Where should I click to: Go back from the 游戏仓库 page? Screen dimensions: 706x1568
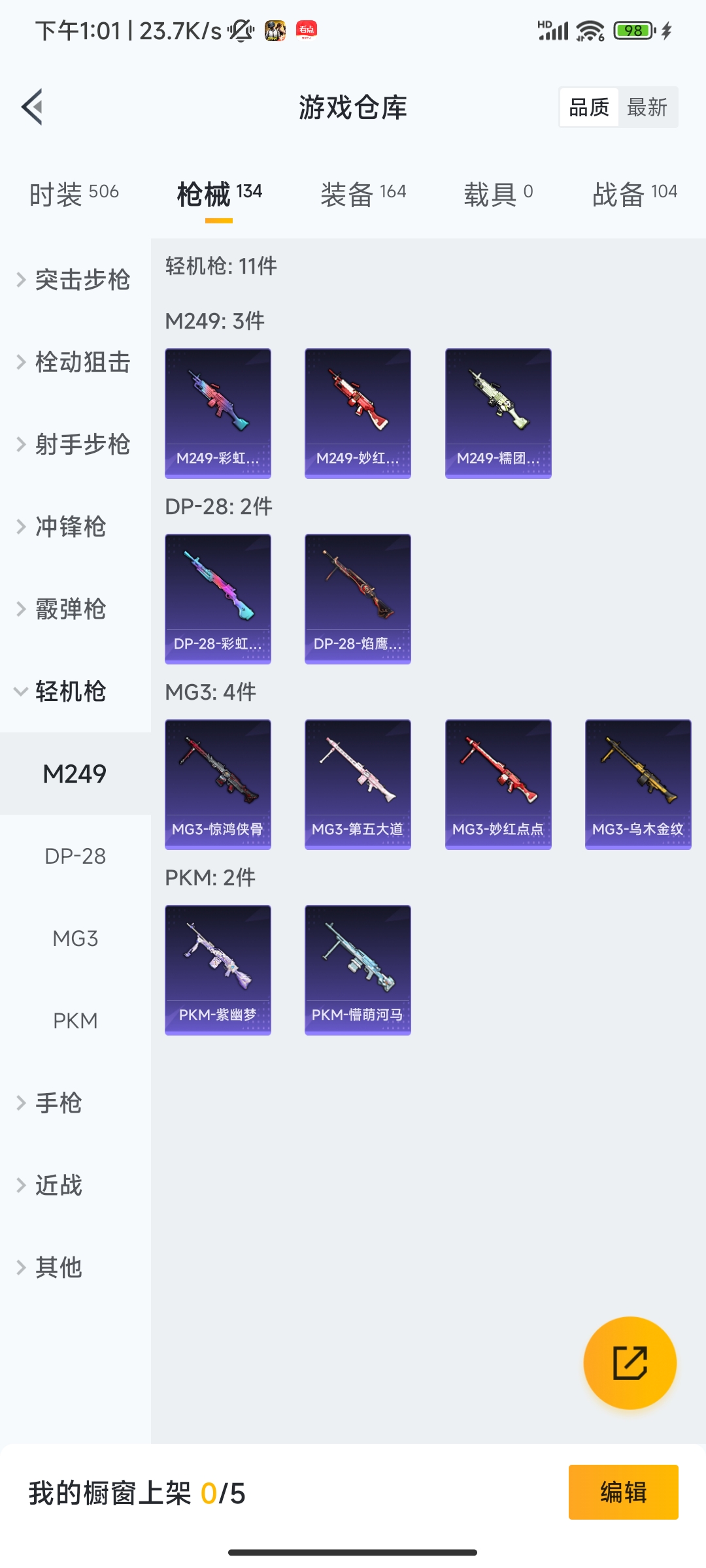coord(31,106)
